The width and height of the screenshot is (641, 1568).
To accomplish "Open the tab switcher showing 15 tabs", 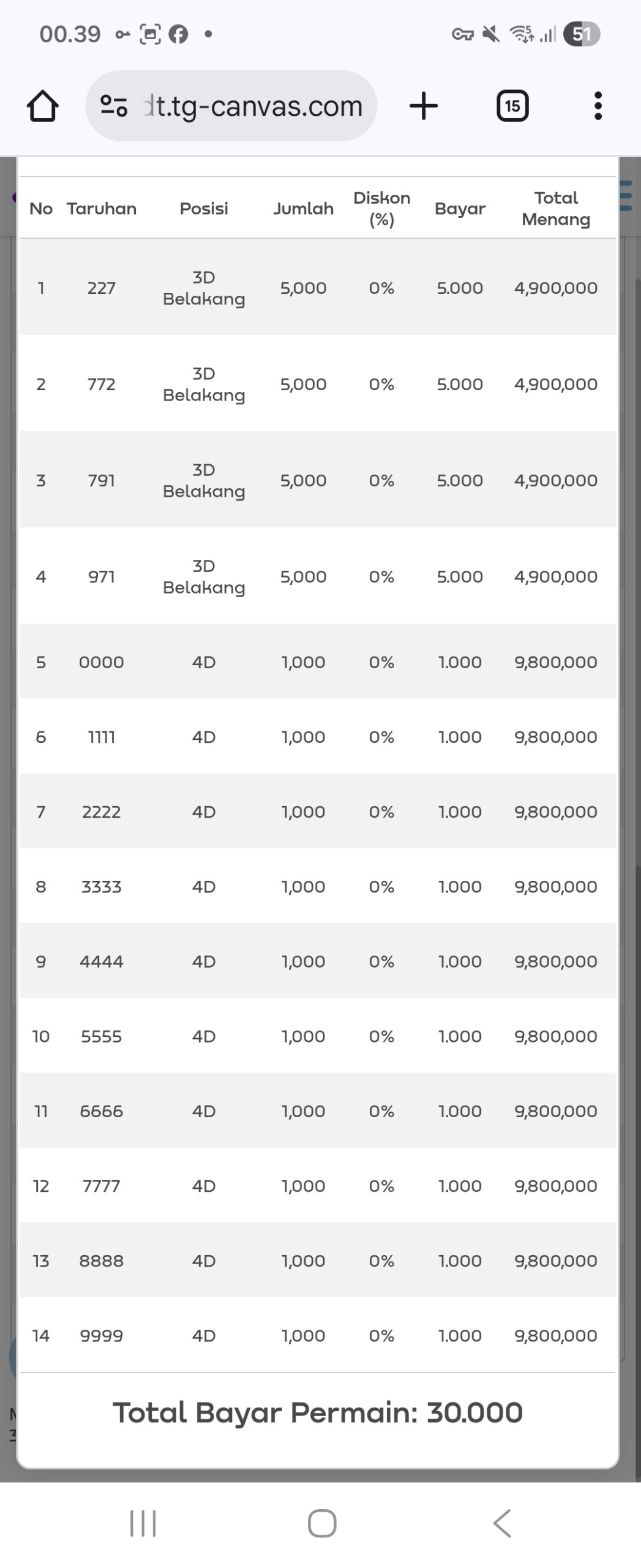I will [x=512, y=106].
